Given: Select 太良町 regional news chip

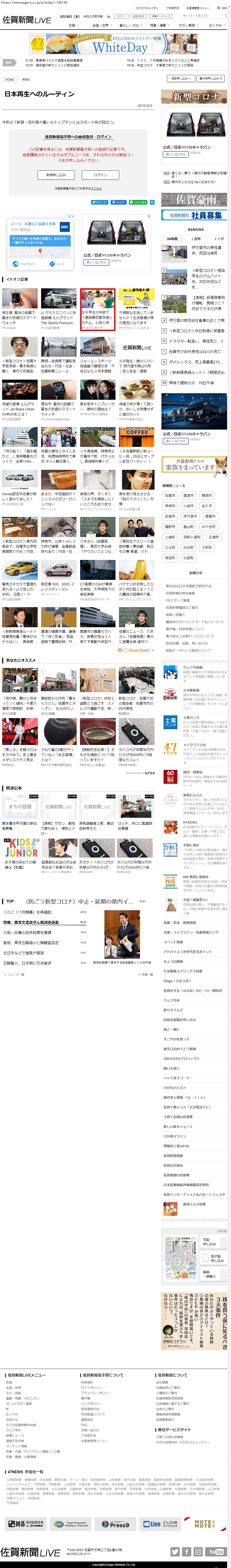Looking at the screenshot, I should tap(188, 558).
